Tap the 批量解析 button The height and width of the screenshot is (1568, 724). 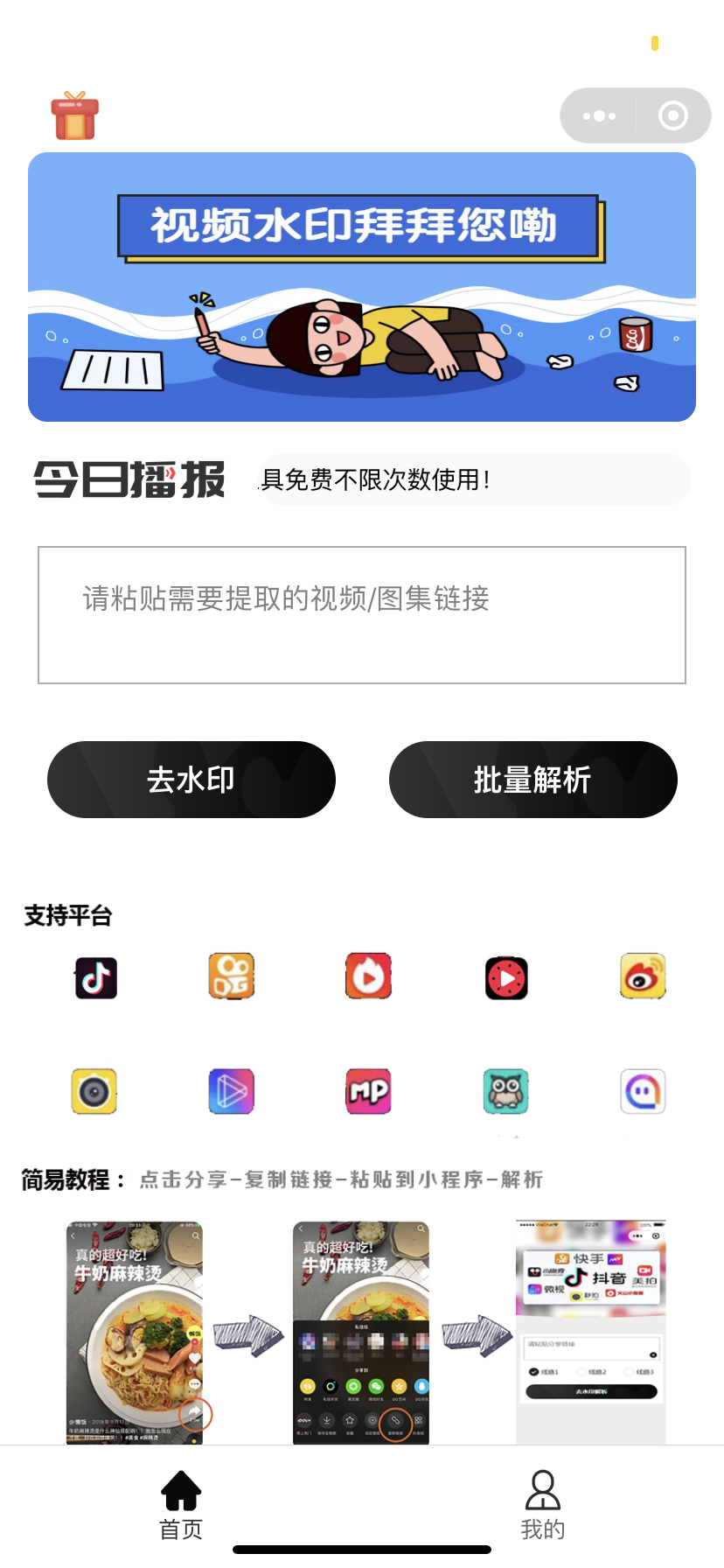point(533,780)
